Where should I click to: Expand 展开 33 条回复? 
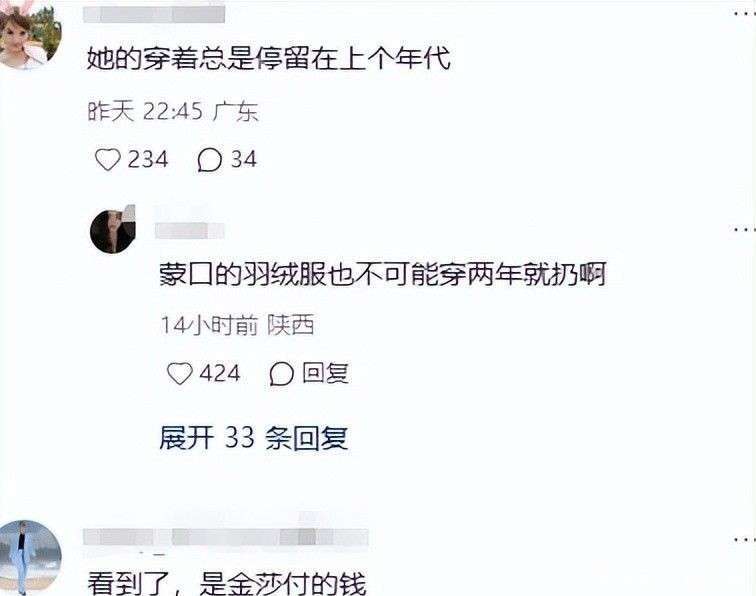tap(253, 437)
